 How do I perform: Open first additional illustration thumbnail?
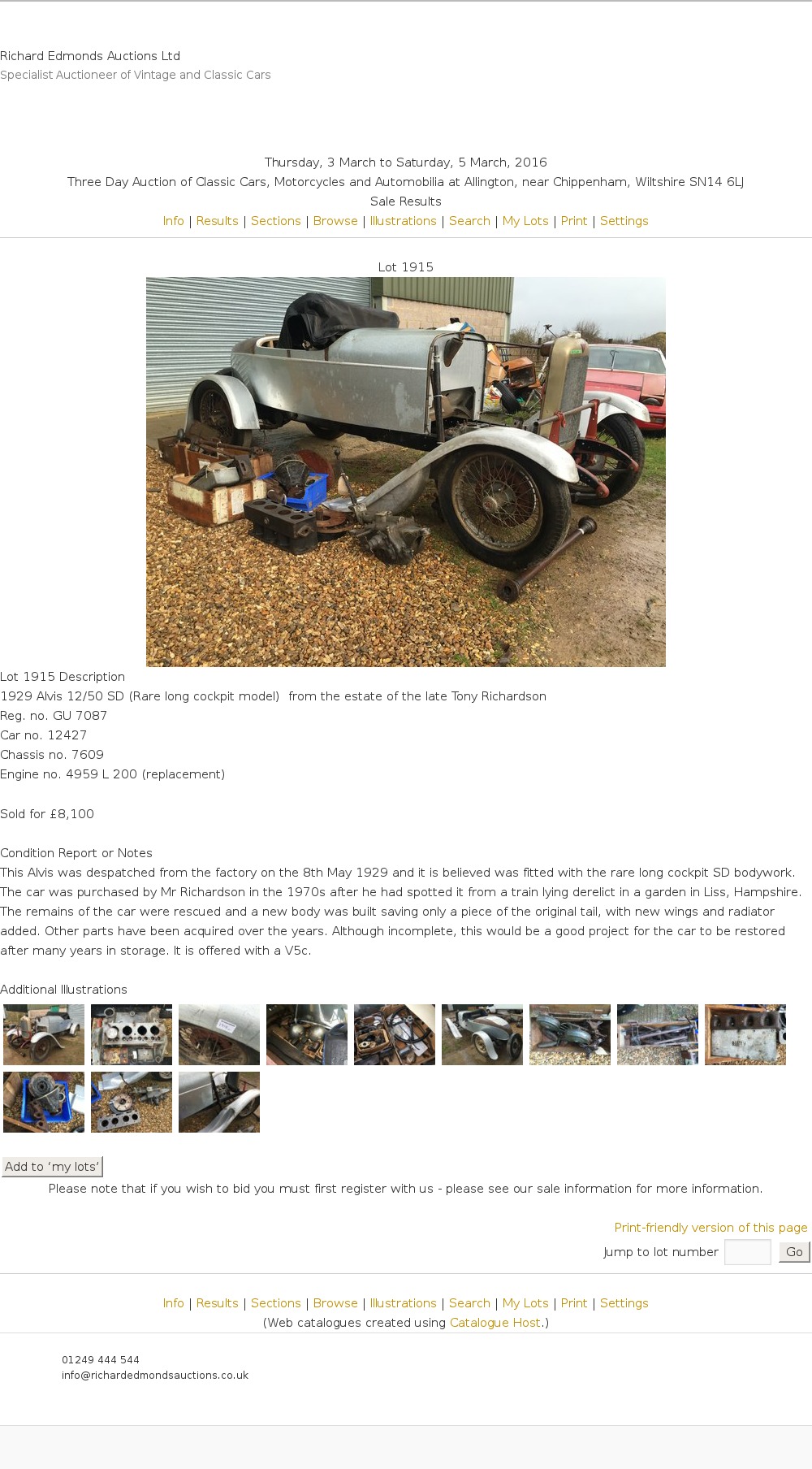point(44,1034)
